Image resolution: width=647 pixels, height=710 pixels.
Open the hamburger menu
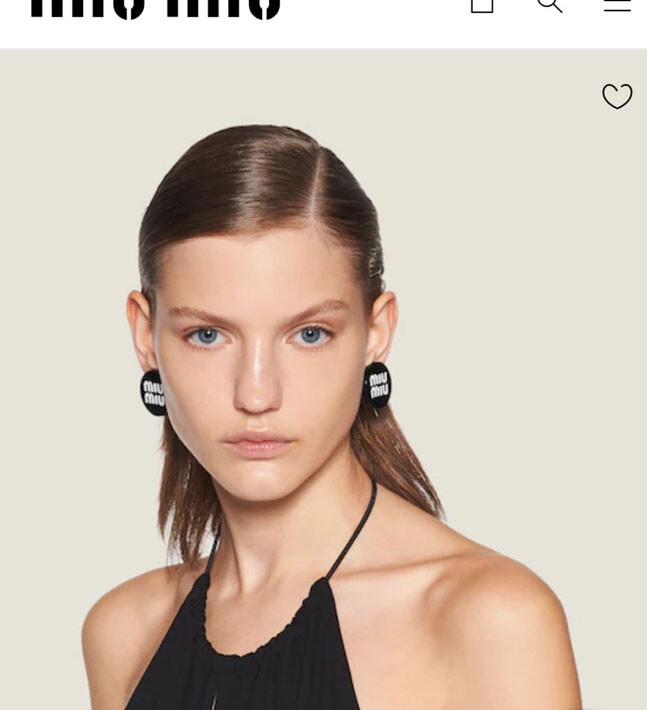617,5
